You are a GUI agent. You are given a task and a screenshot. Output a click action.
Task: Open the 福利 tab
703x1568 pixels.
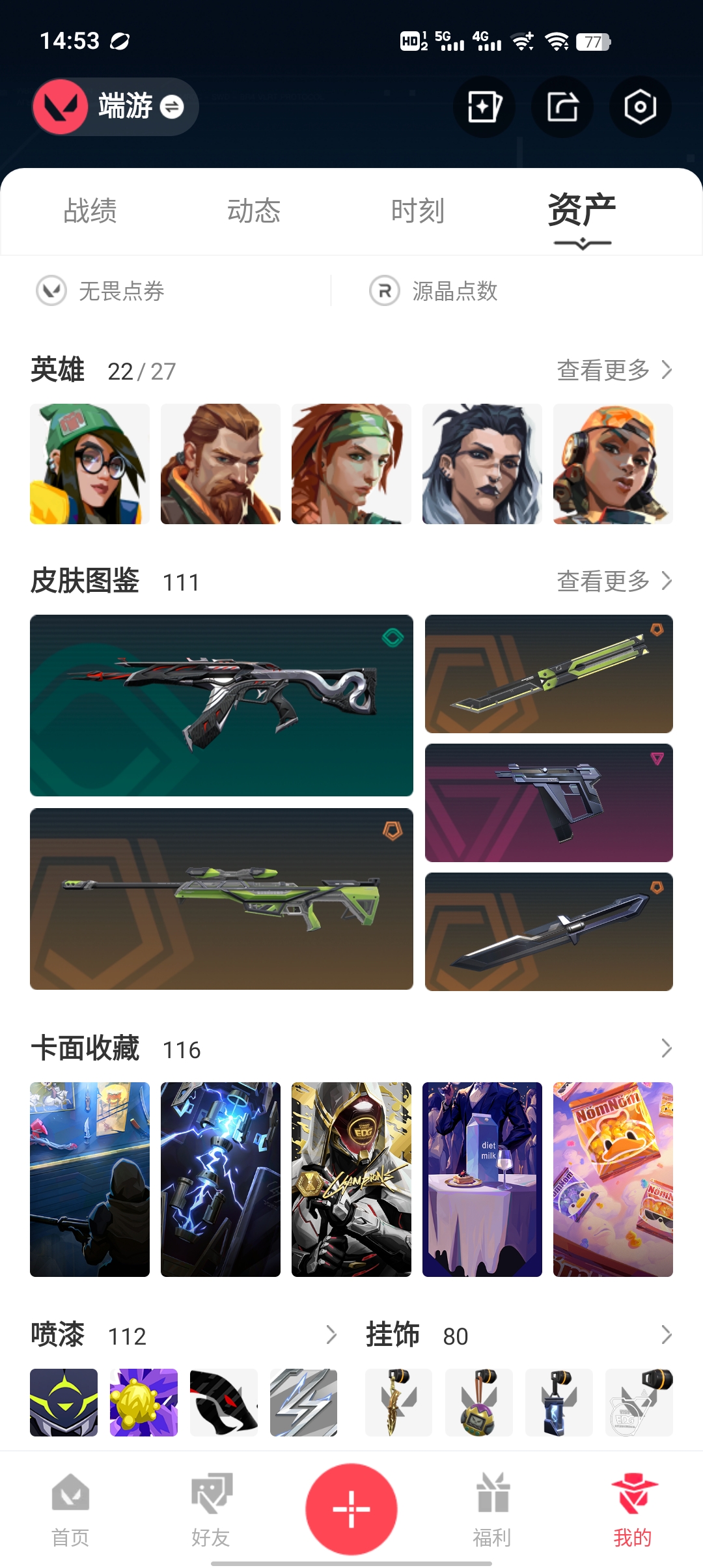[x=492, y=1509]
